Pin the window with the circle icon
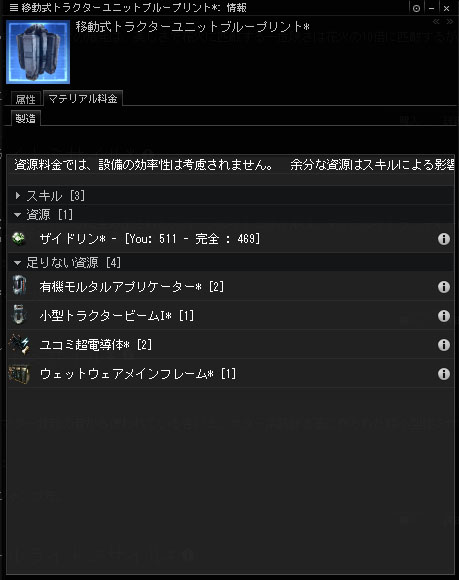 [x=416, y=8]
